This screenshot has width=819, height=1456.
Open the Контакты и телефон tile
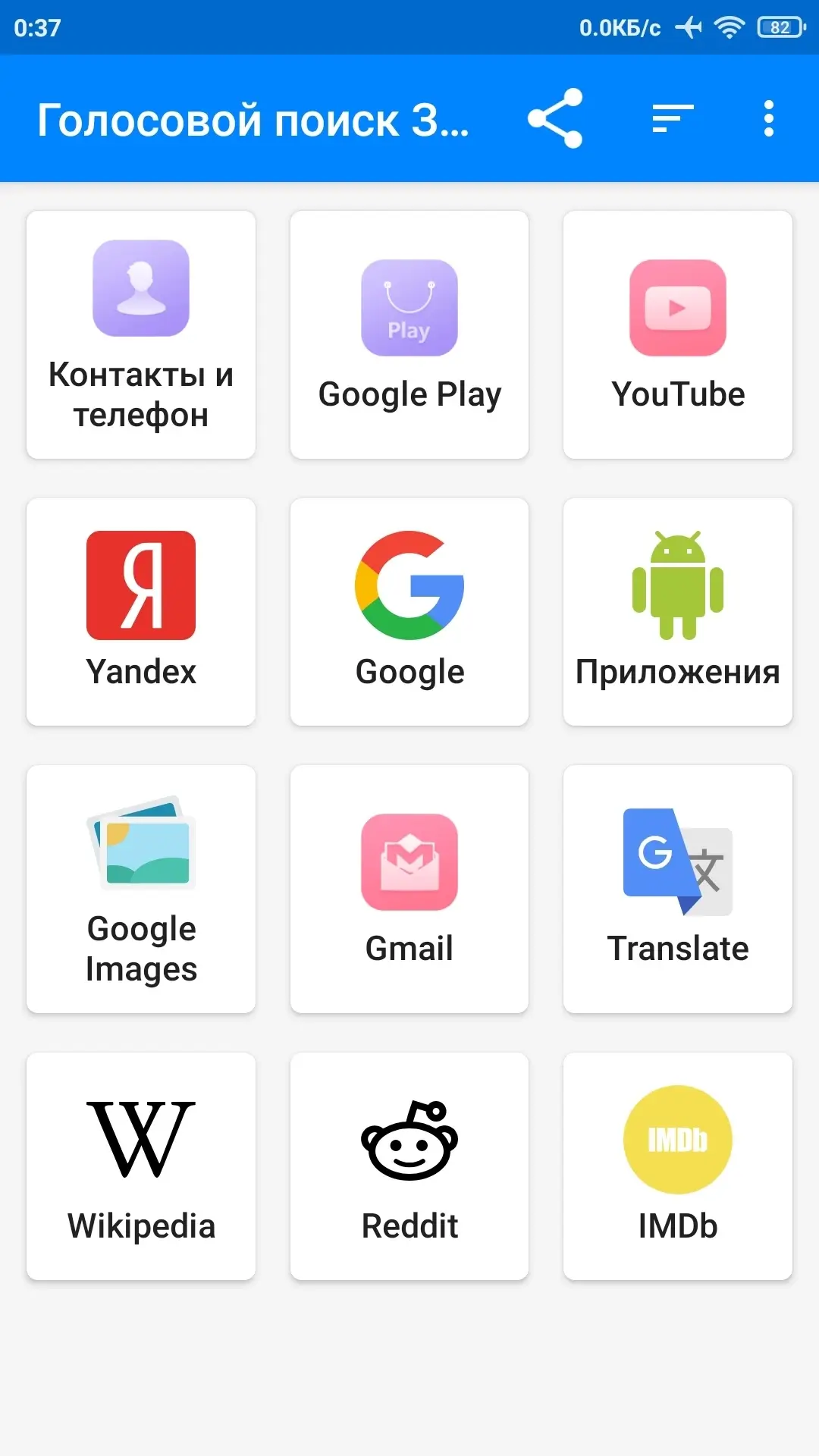coord(141,334)
